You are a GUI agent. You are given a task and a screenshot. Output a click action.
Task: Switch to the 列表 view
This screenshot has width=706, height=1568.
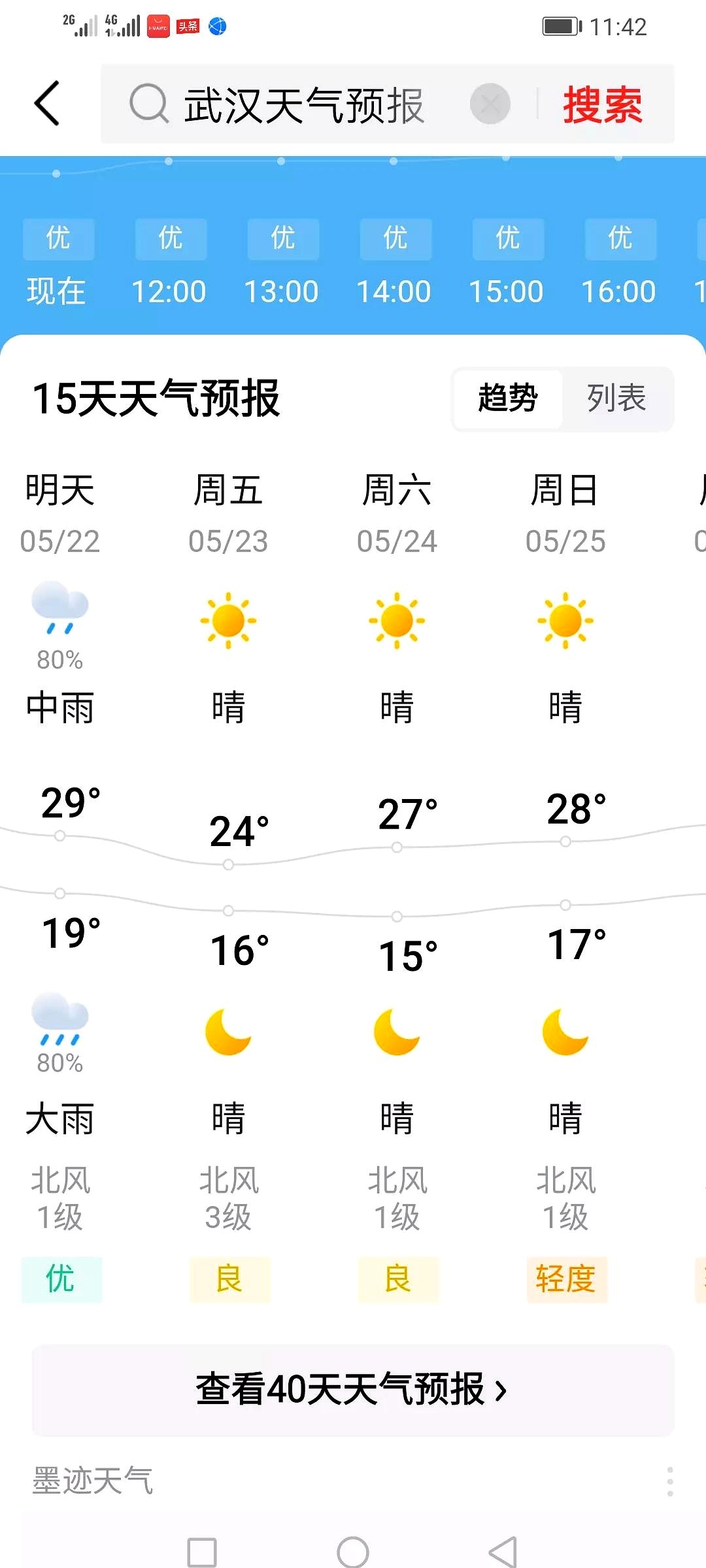coord(616,399)
